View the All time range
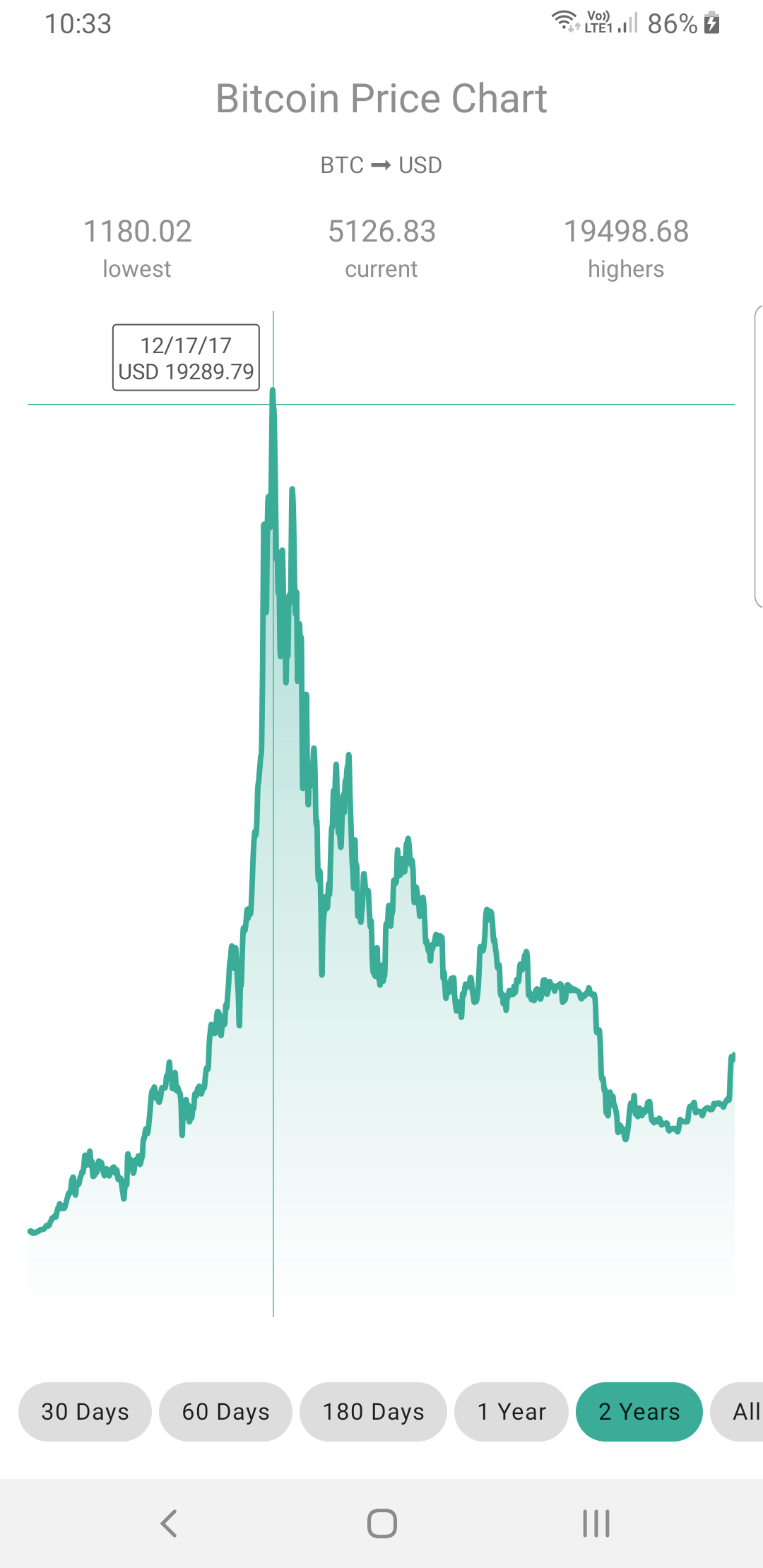The image size is (763, 1568). (x=738, y=1411)
